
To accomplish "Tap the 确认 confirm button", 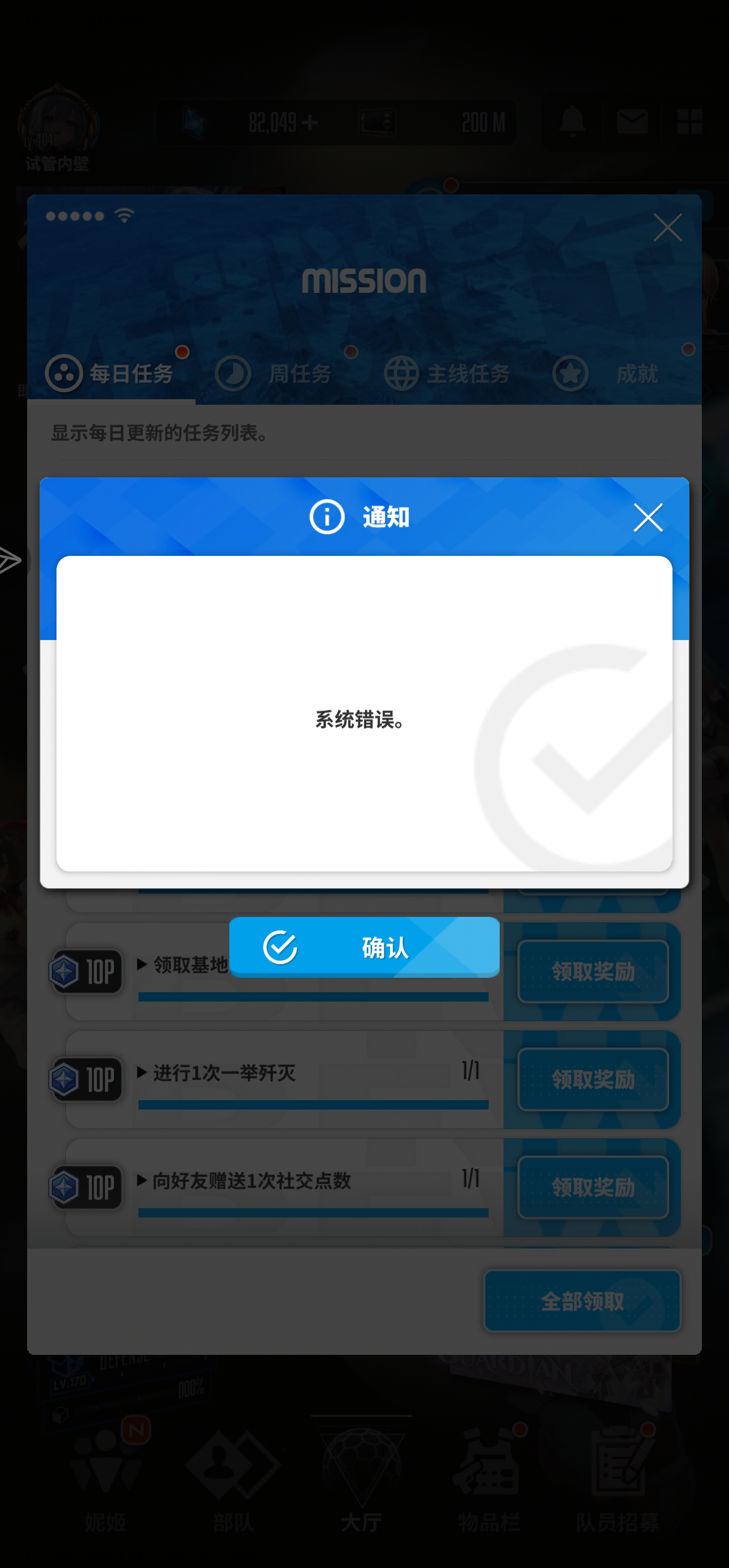I will point(364,947).
